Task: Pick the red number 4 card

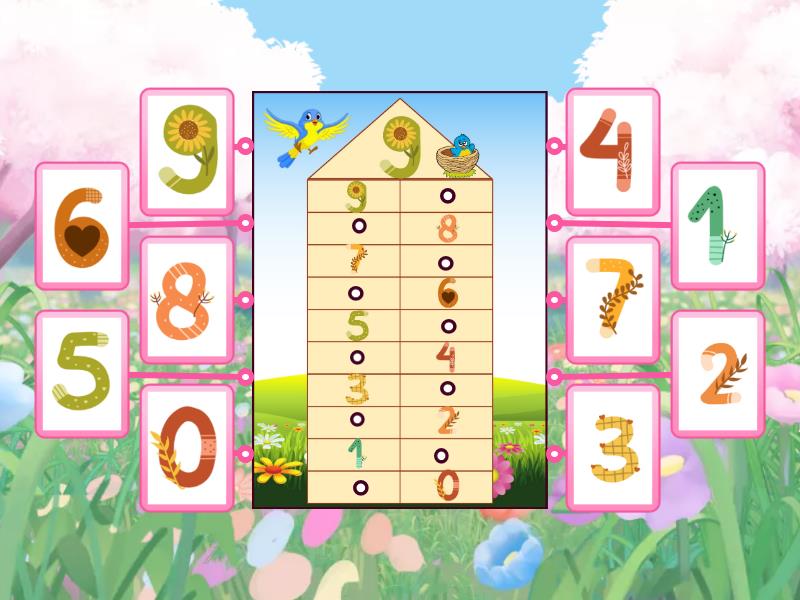Action: 613,151
